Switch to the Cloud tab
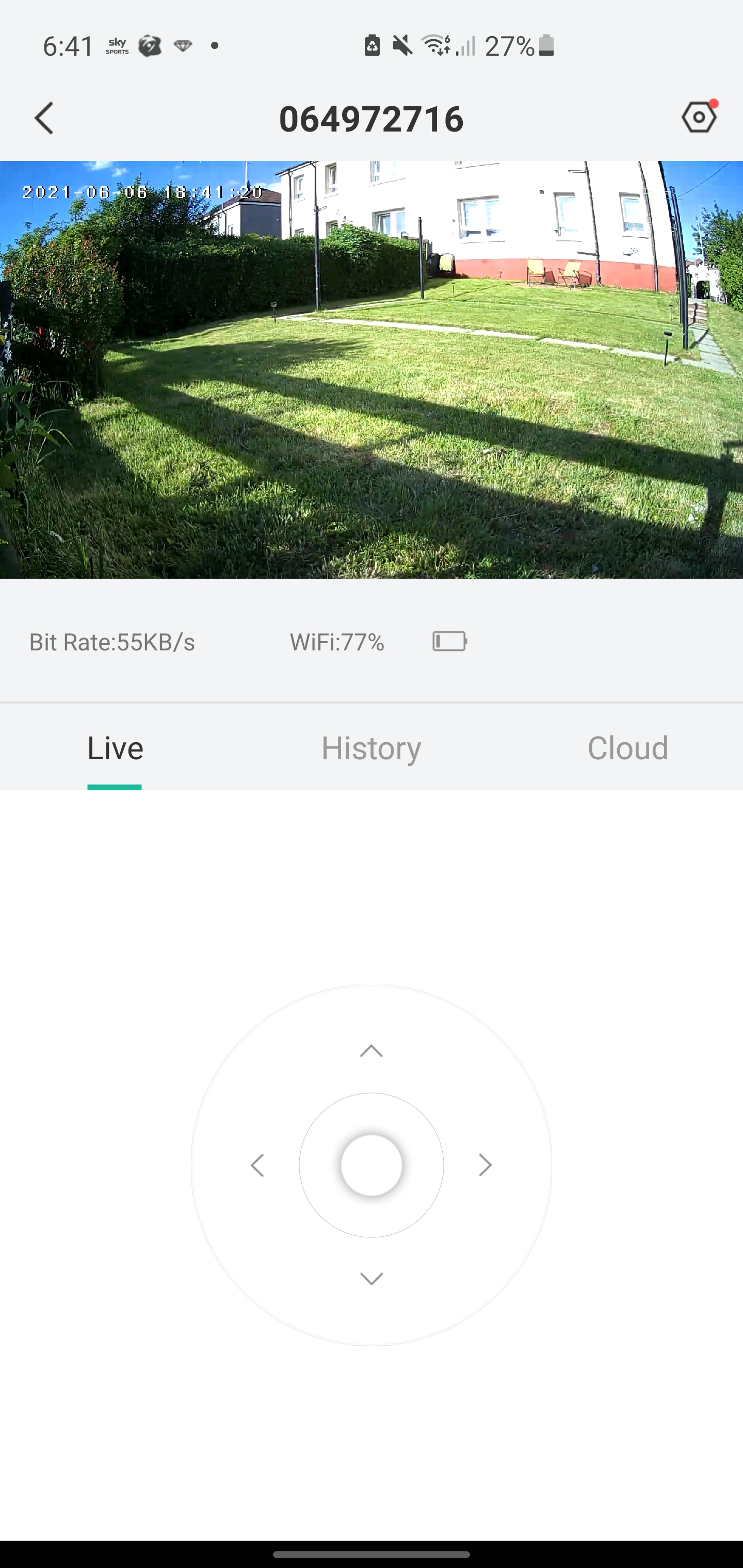 [627, 748]
